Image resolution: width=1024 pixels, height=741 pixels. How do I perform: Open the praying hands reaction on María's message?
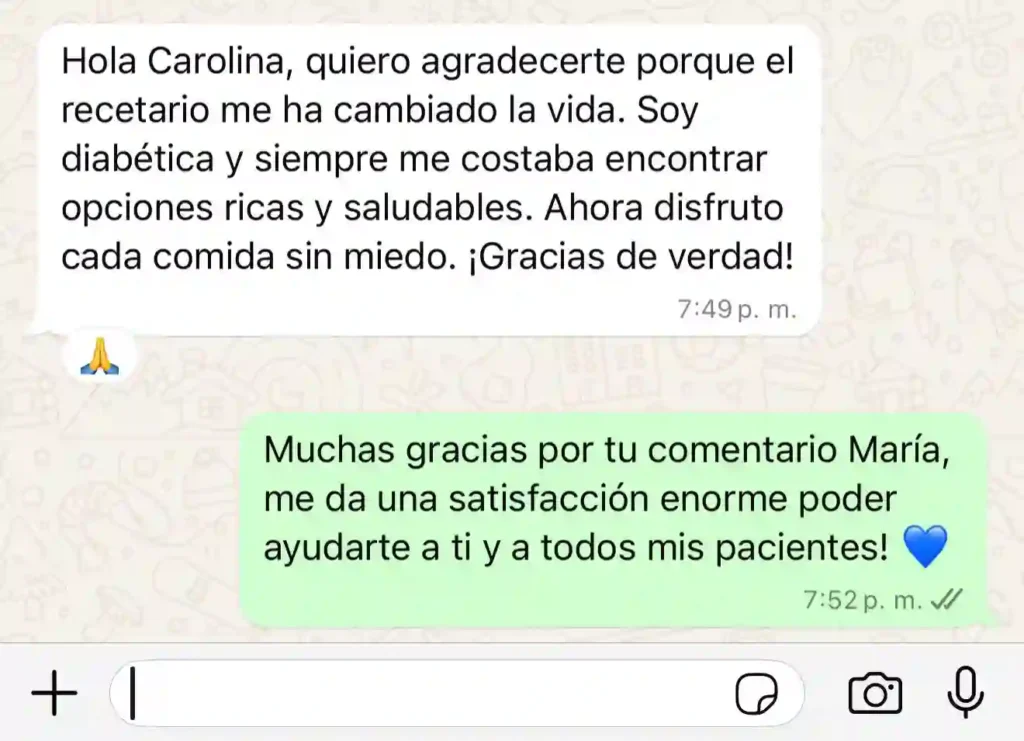[x=99, y=355]
